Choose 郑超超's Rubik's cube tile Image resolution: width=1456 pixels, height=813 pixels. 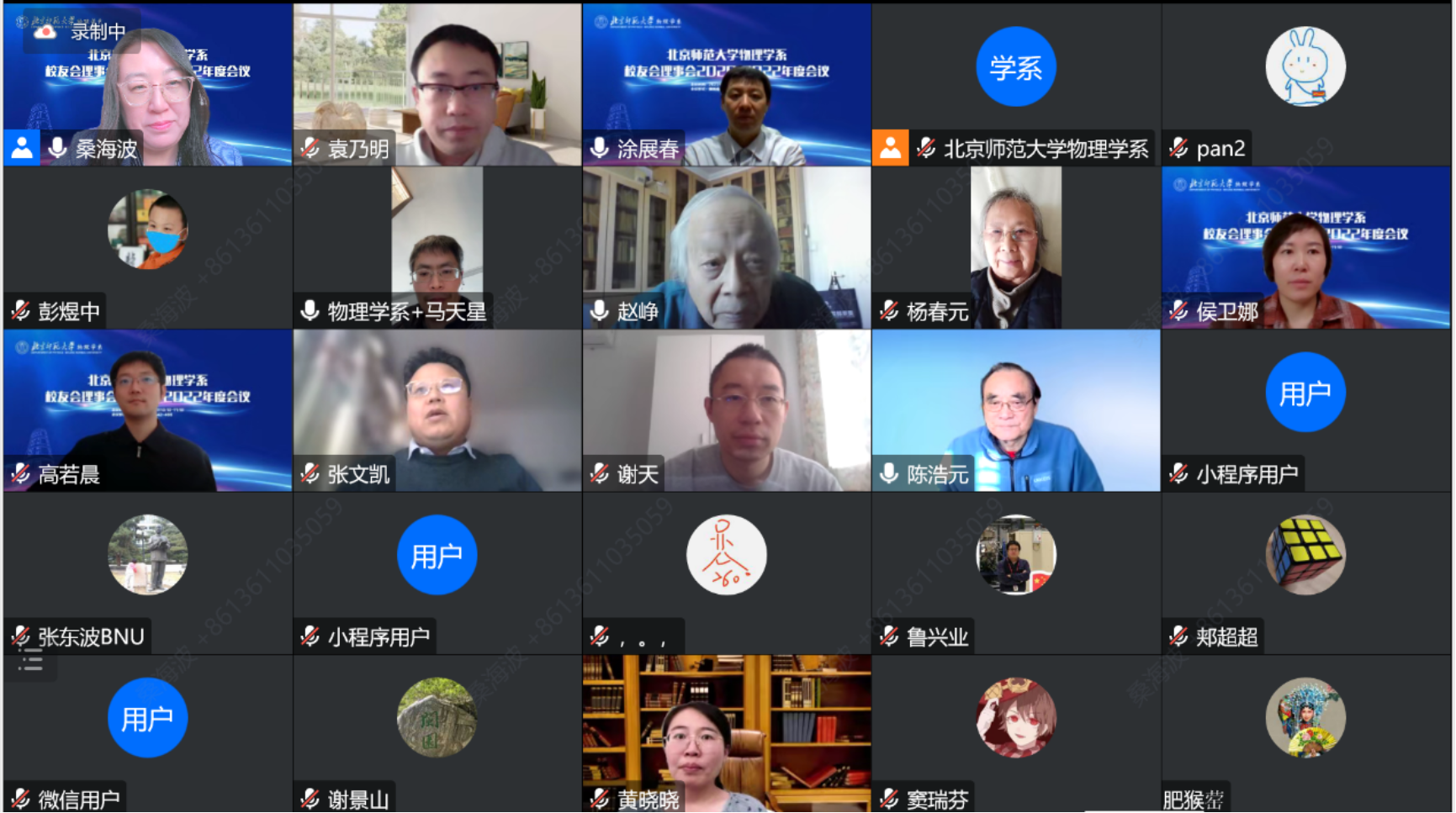tap(1305, 555)
